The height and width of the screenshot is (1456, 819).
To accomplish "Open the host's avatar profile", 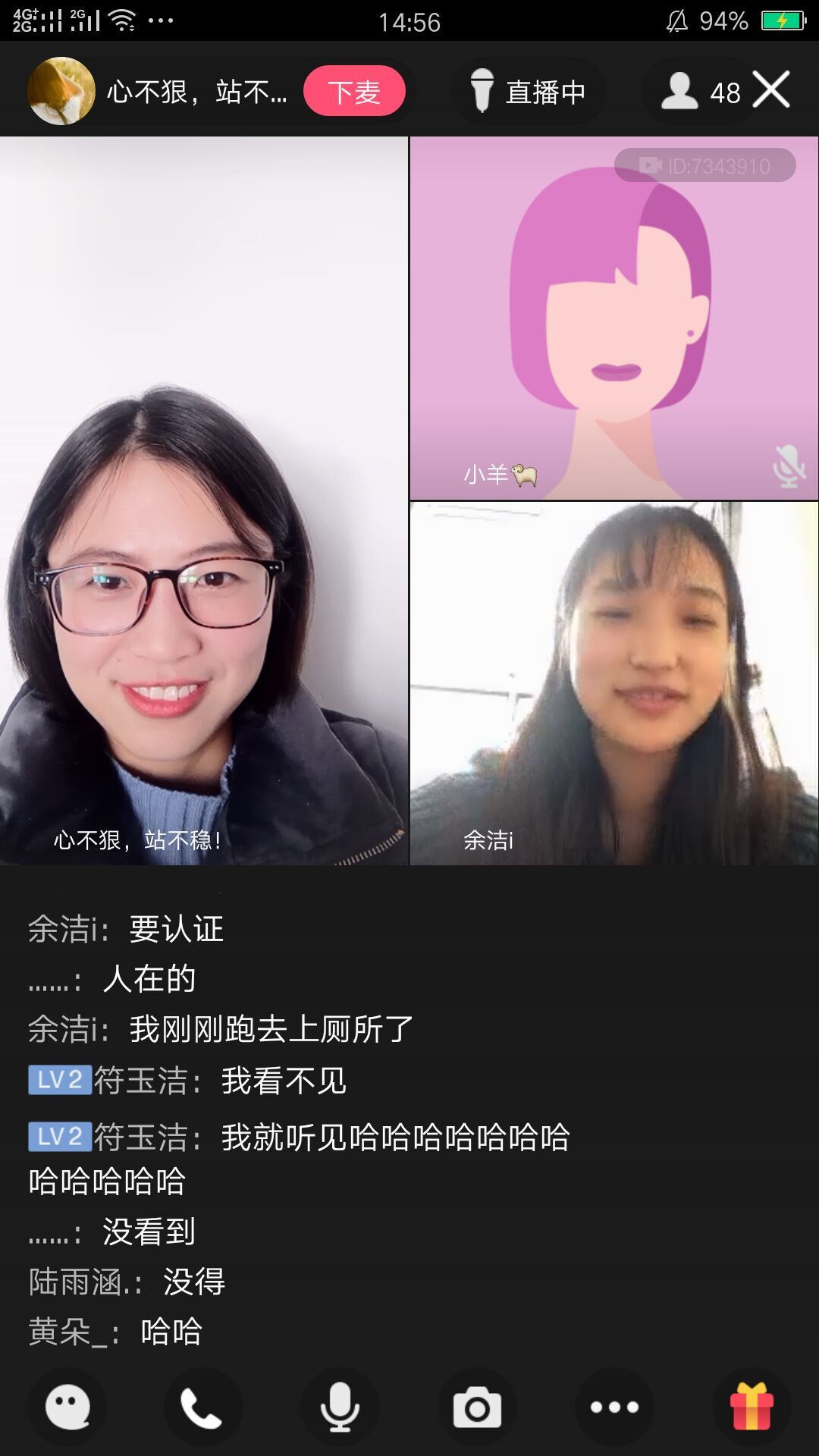I will 61,91.
